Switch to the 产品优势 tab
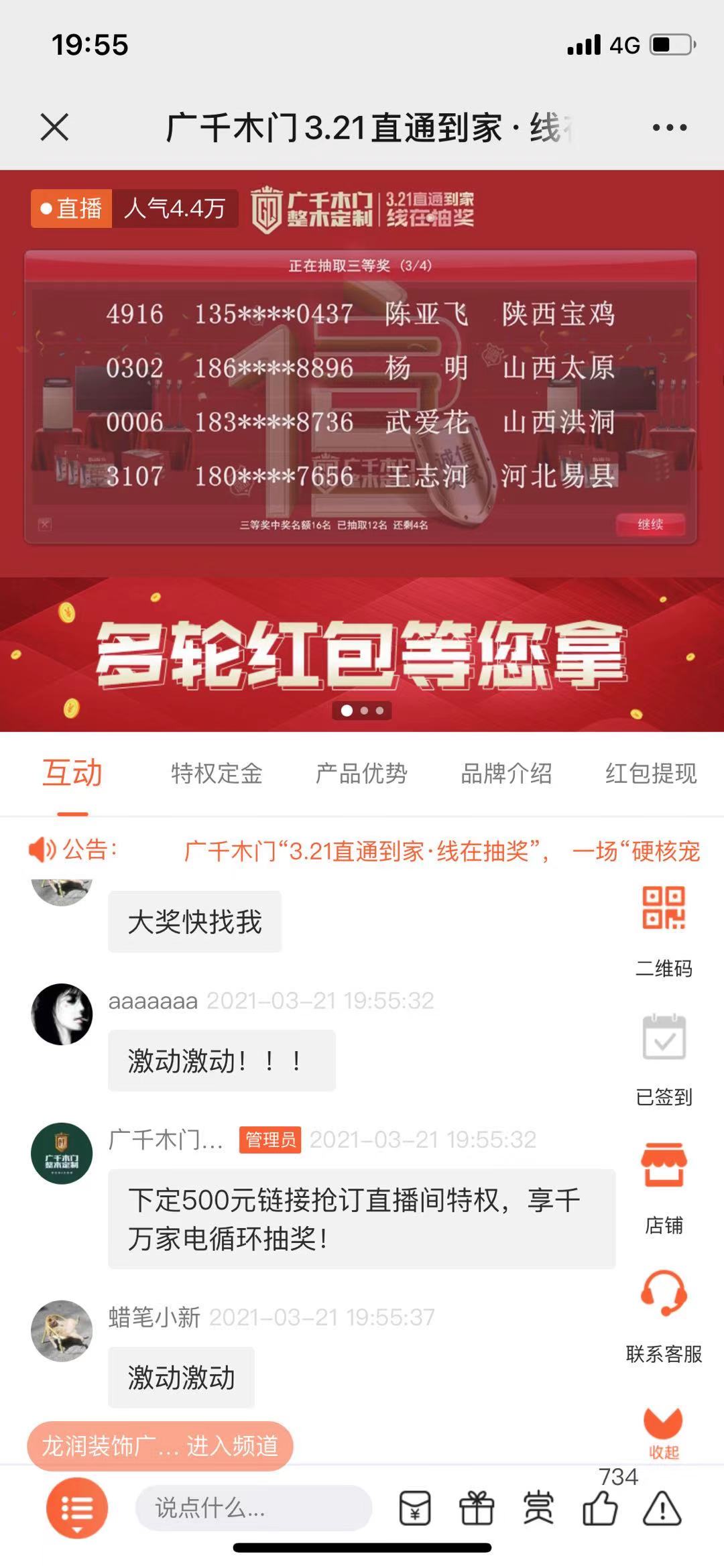724x1568 pixels. [361, 773]
